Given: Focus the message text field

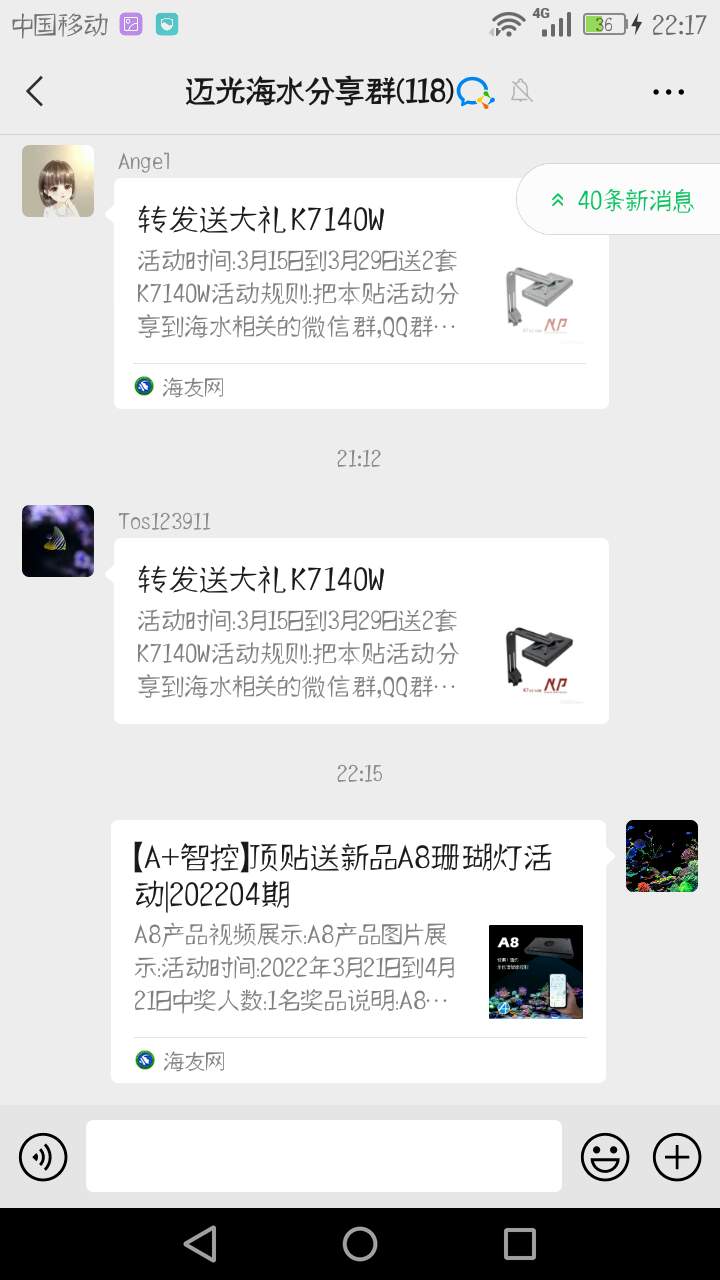Looking at the screenshot, I should (324, 1156).
